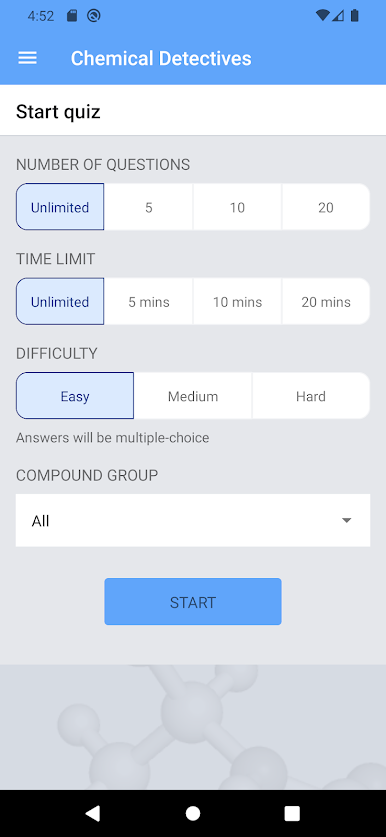The image size is (386, 837).
Task: Set difficulty to Hard
Action: [x=311, y=396]
